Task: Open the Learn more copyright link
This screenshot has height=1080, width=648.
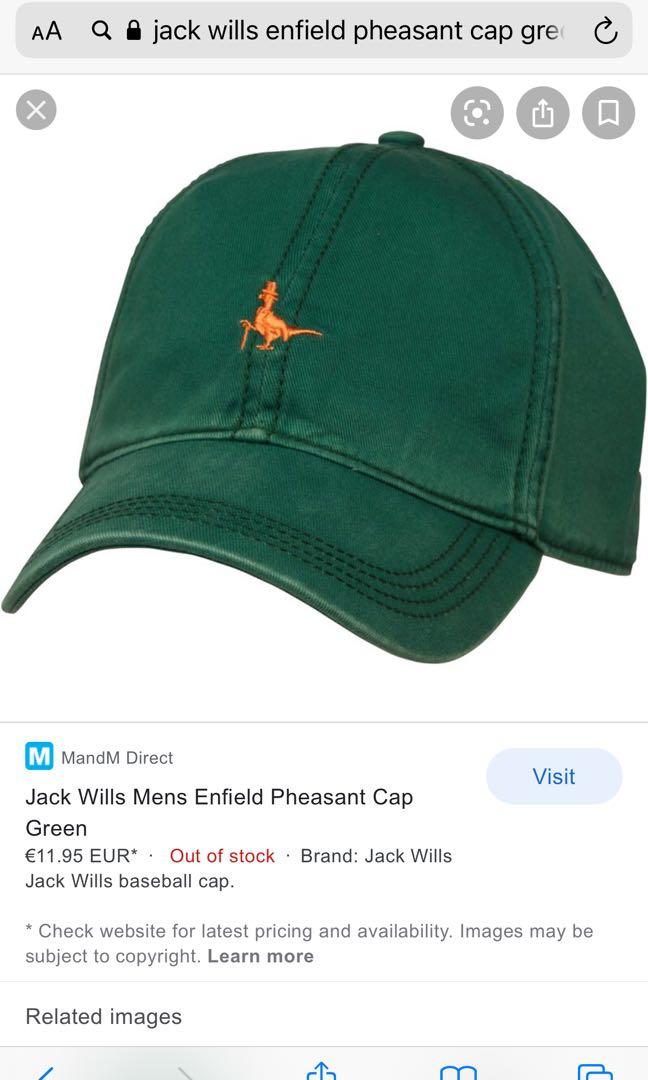Action: pos(260,956)
